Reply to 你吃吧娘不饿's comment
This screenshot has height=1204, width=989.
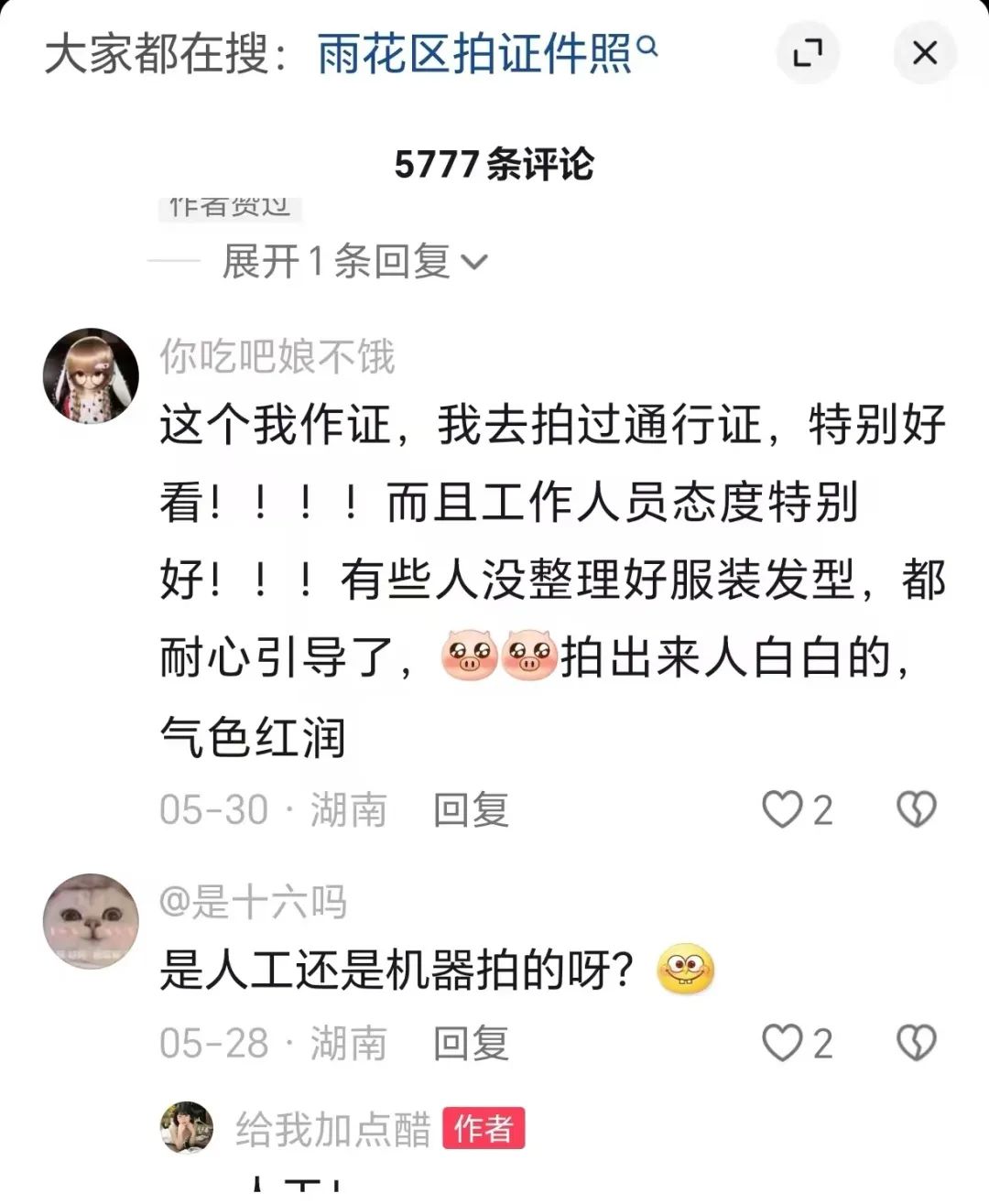tap(471, 810)
